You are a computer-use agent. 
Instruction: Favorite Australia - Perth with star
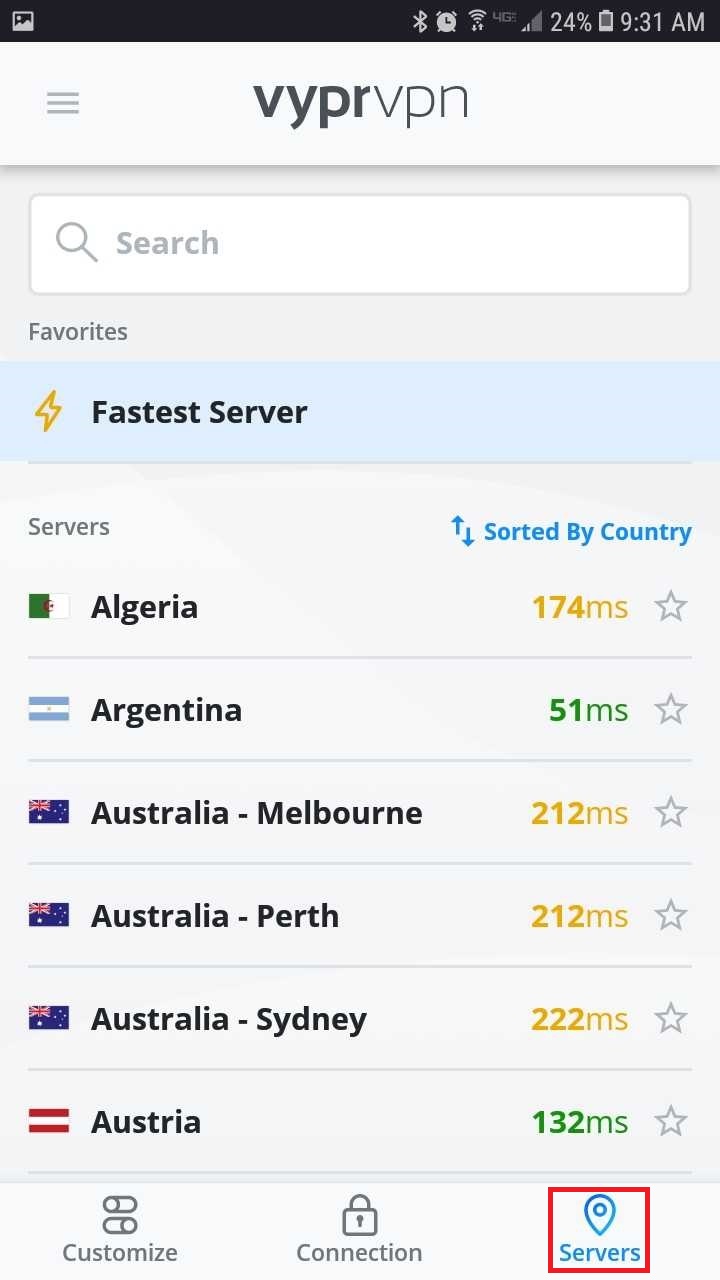[671, 916]
